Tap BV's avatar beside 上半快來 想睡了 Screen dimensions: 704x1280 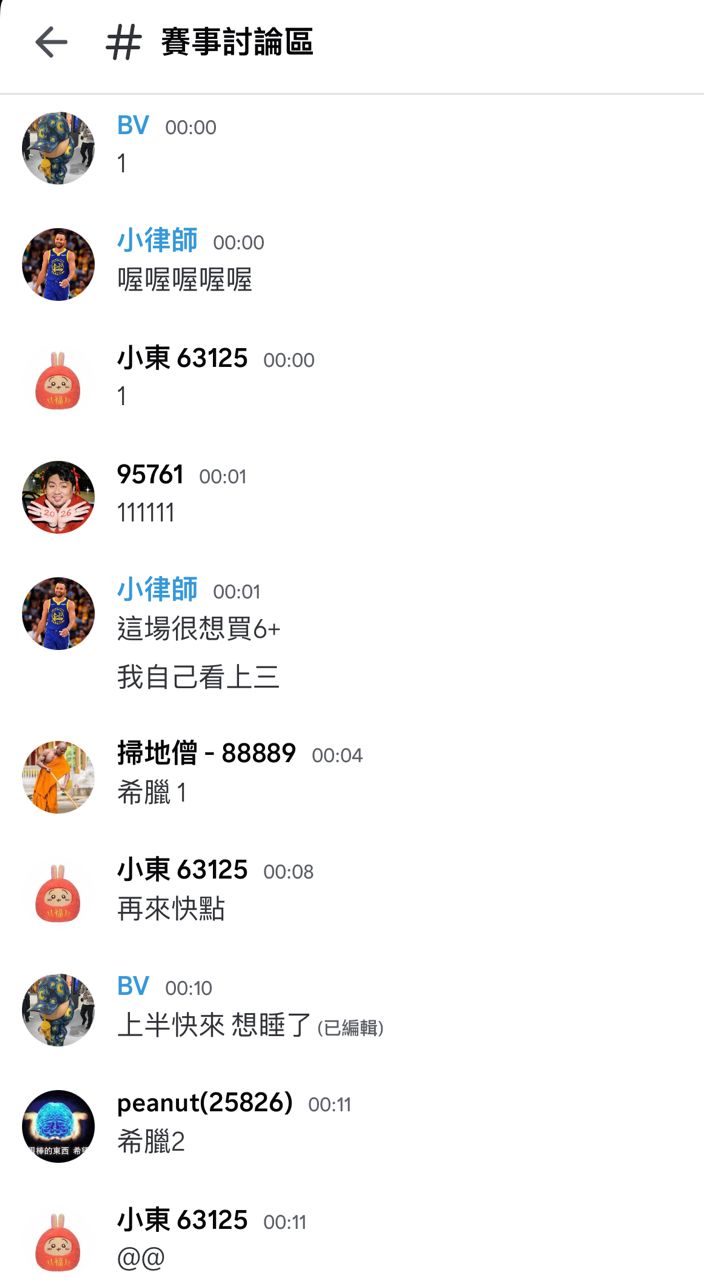pos(58,1010)
